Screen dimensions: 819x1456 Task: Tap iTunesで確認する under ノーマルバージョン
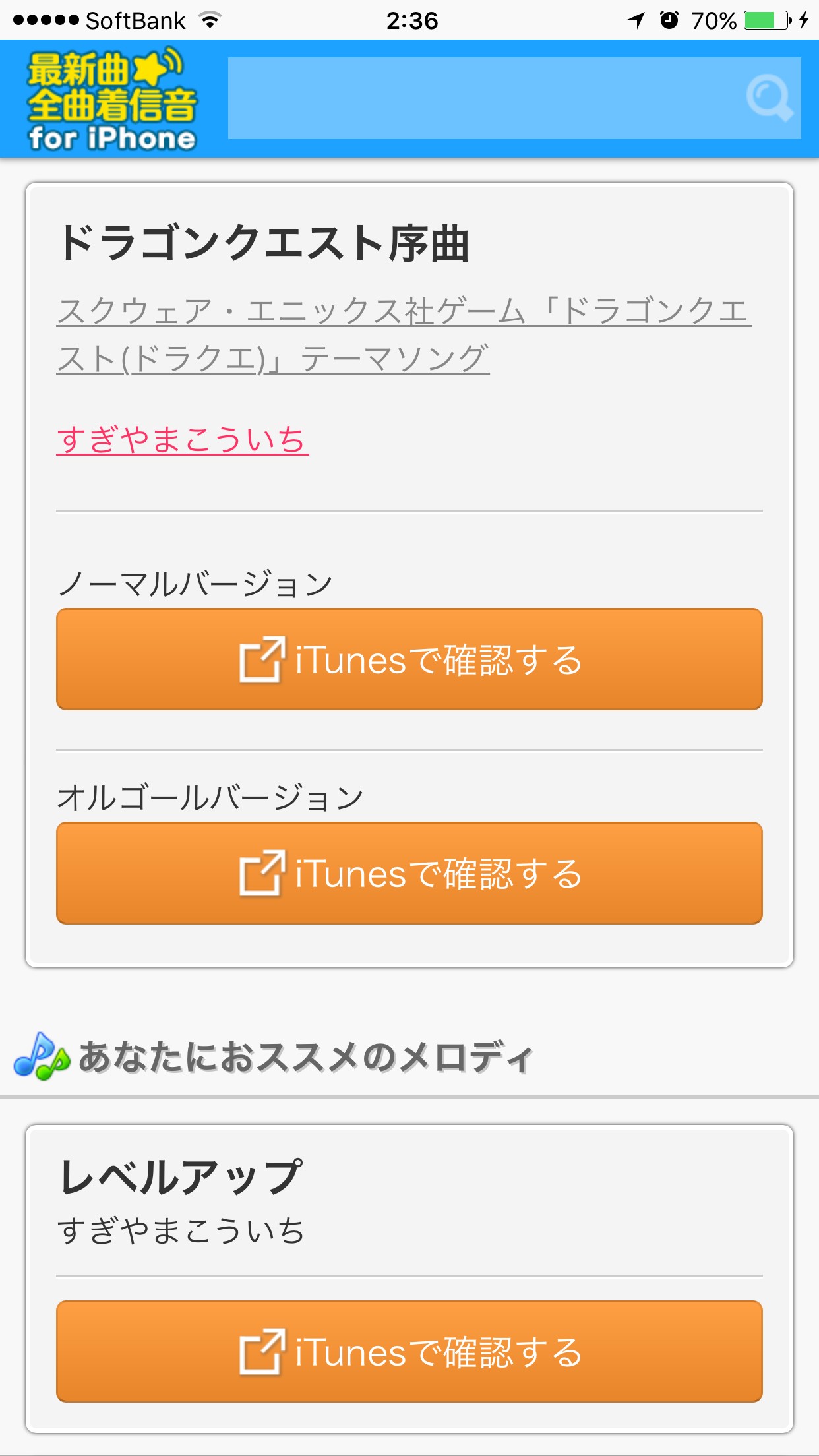[409, 659]
